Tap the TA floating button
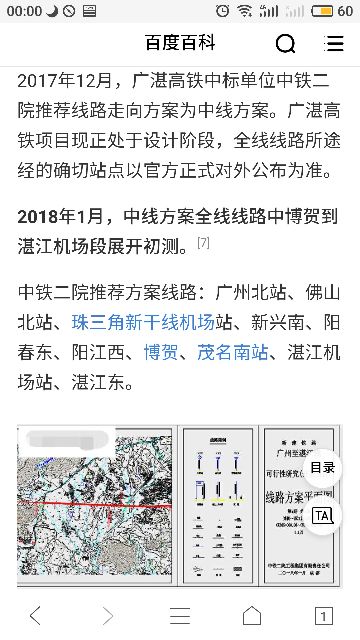The image size is (360, 640). [322, 516]
